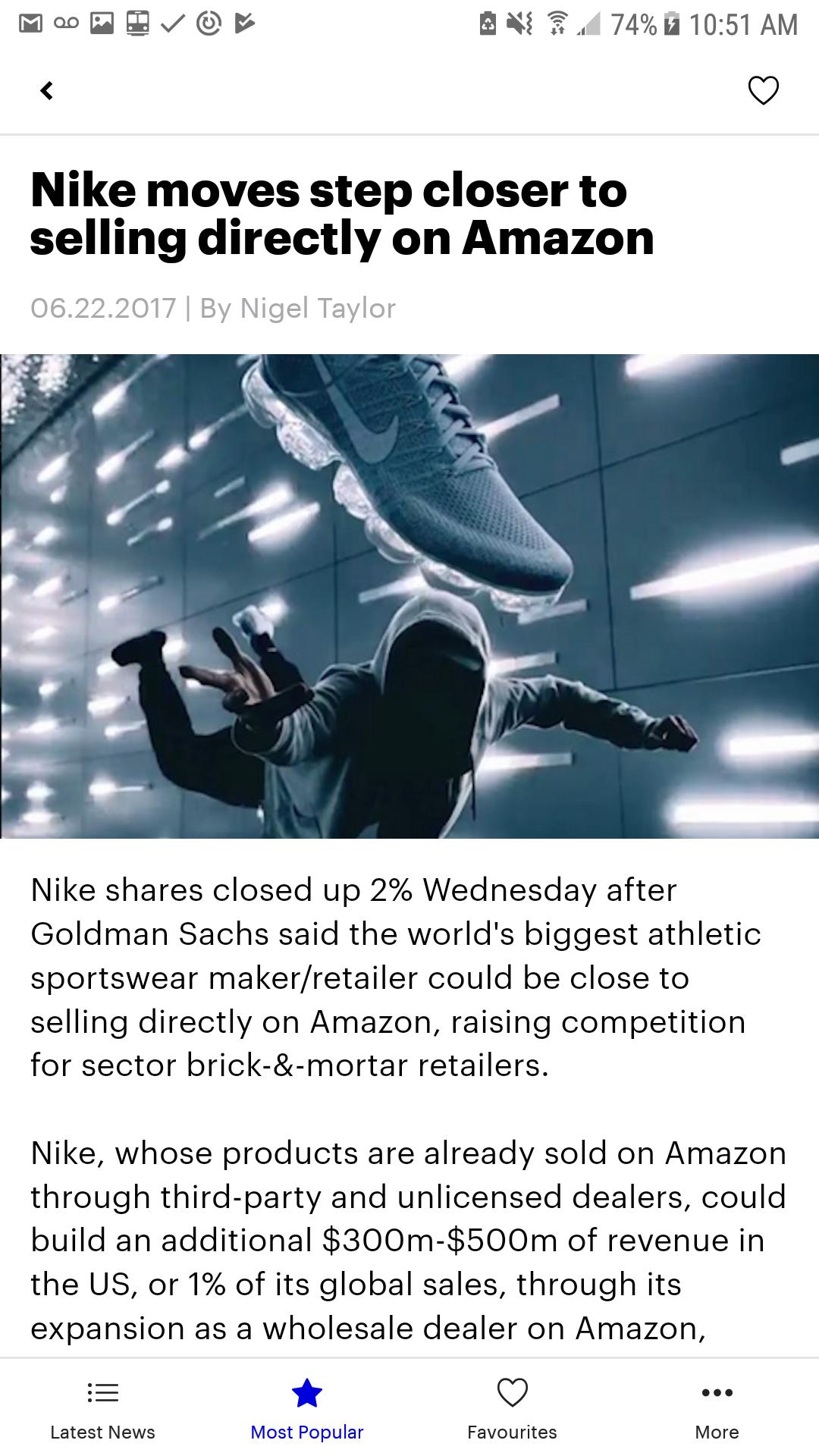Go back using the top-left arrow

pos(47,91)
